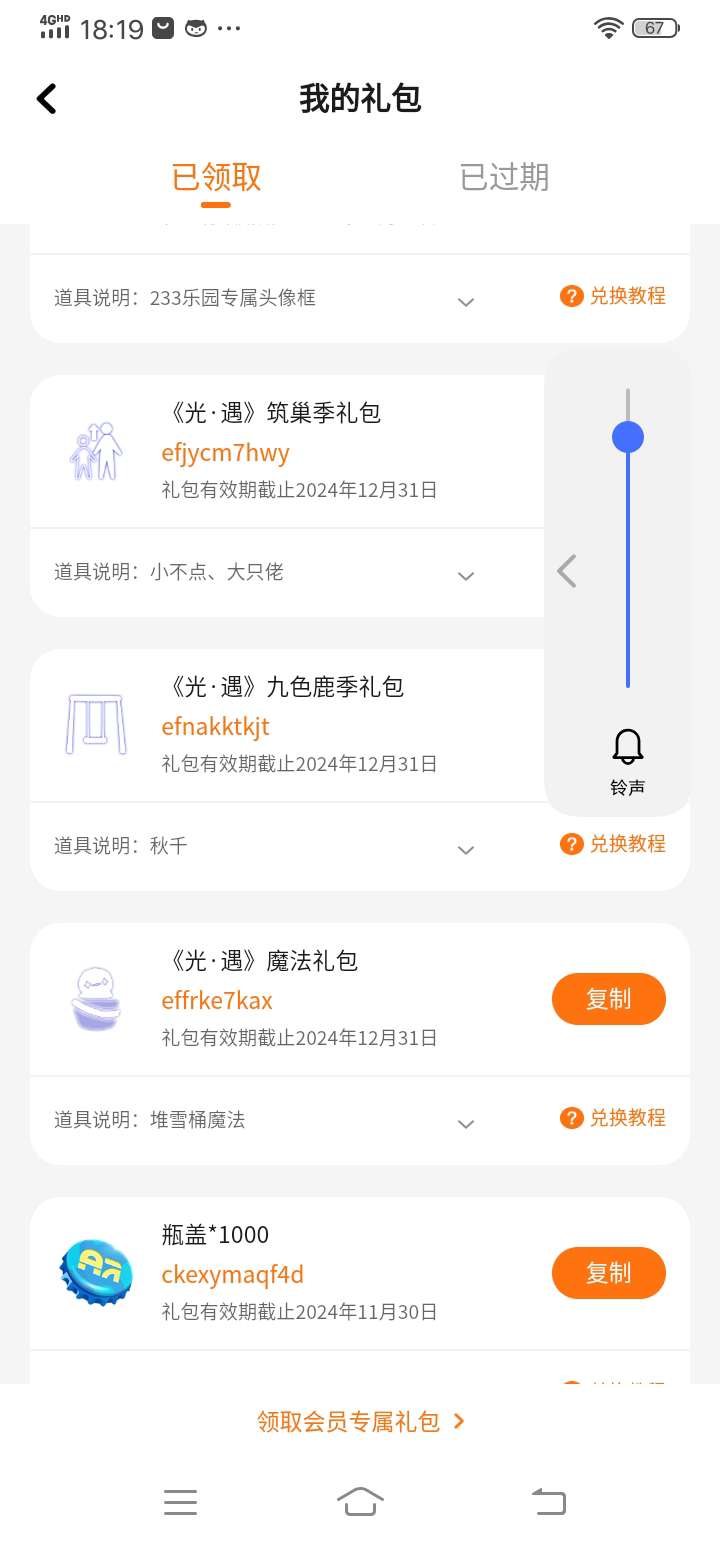The width and height of the screenshot is (720, 1544).
Task: Copy the 魔法礼包 code effrke7kax
Action: 608,999
